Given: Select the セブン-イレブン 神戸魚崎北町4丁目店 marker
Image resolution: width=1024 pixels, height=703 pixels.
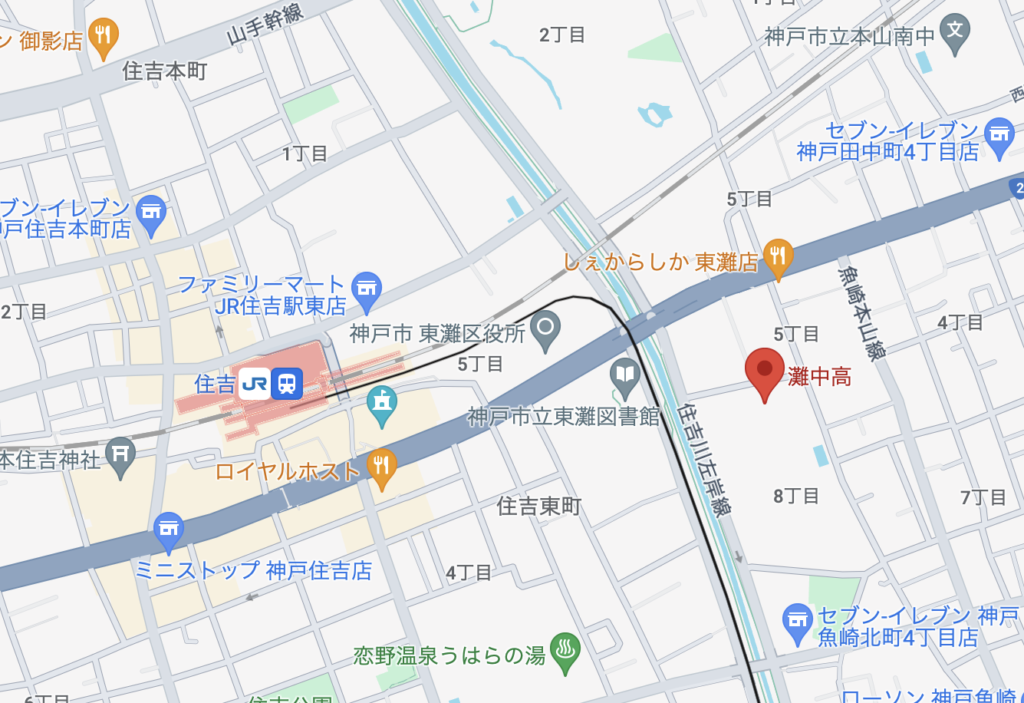Looking at the screenshot, I should coord(796,620).
